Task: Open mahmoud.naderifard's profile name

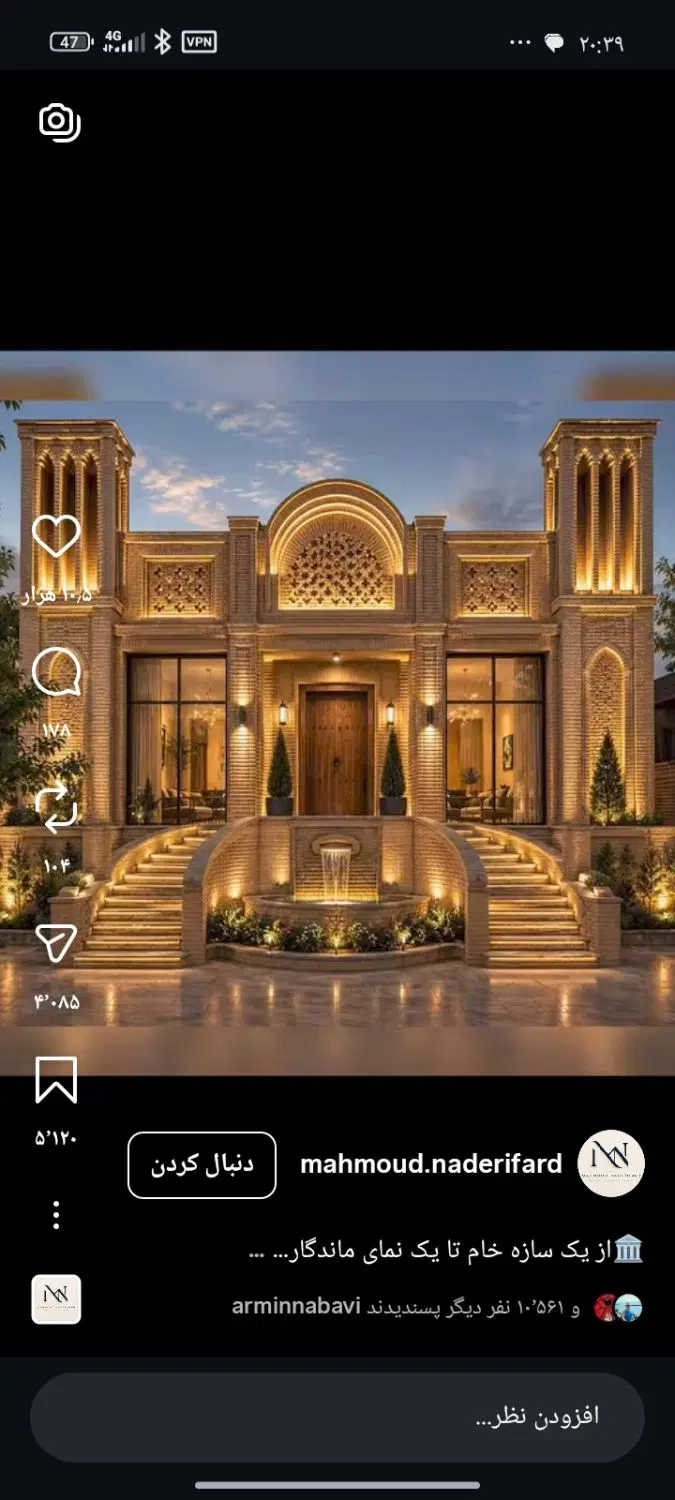Action: 431,1164
